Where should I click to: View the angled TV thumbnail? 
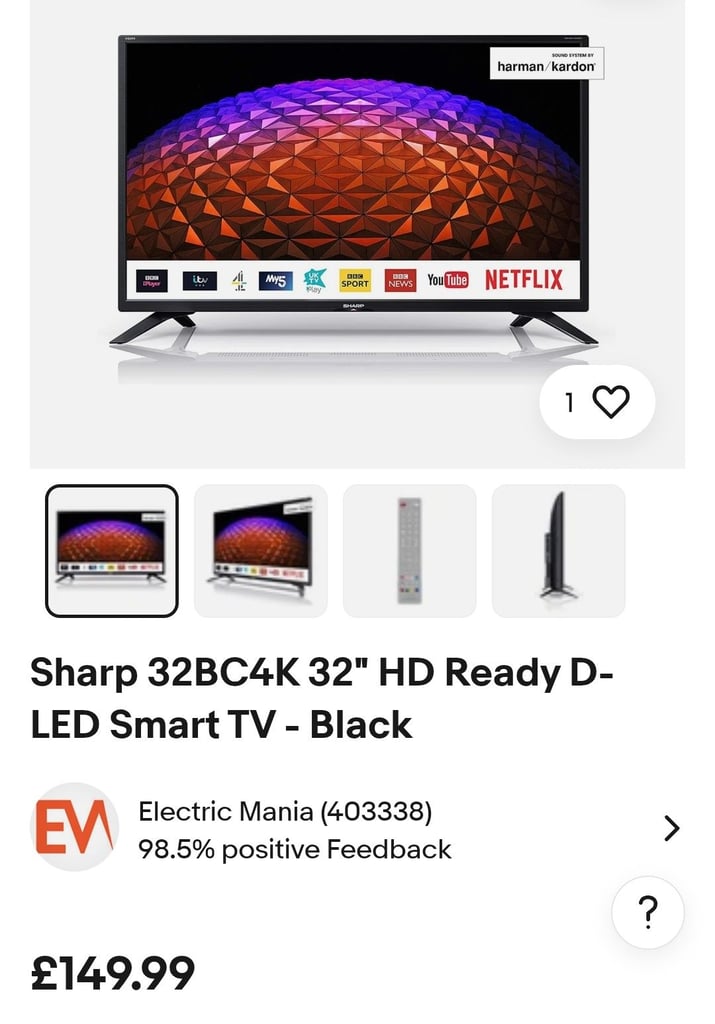260,551
